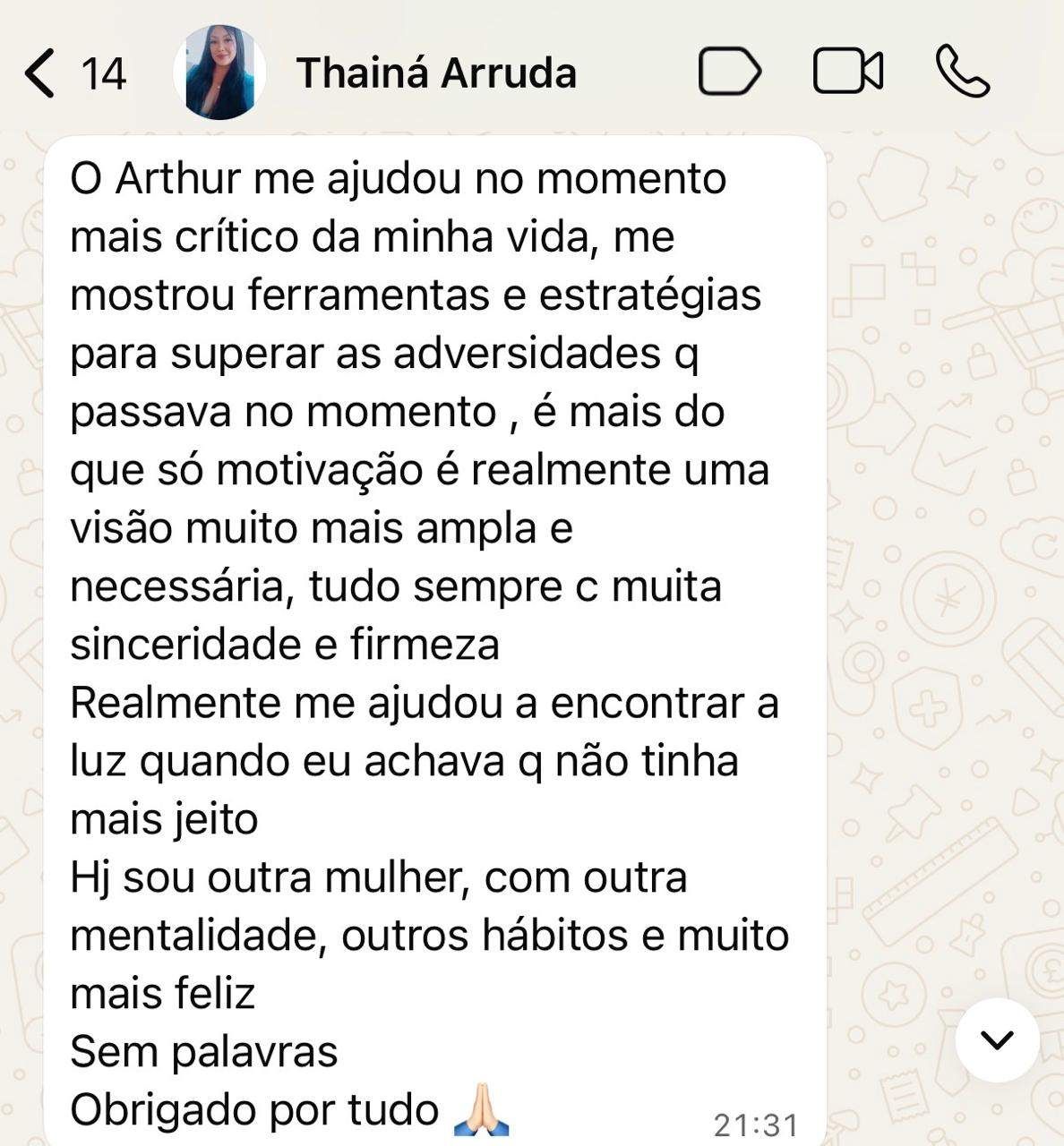Screen dimensions: 1064x1146
Task: Start a voice call with Thainá
Action: pyautogui.click(x=962, y=72)
